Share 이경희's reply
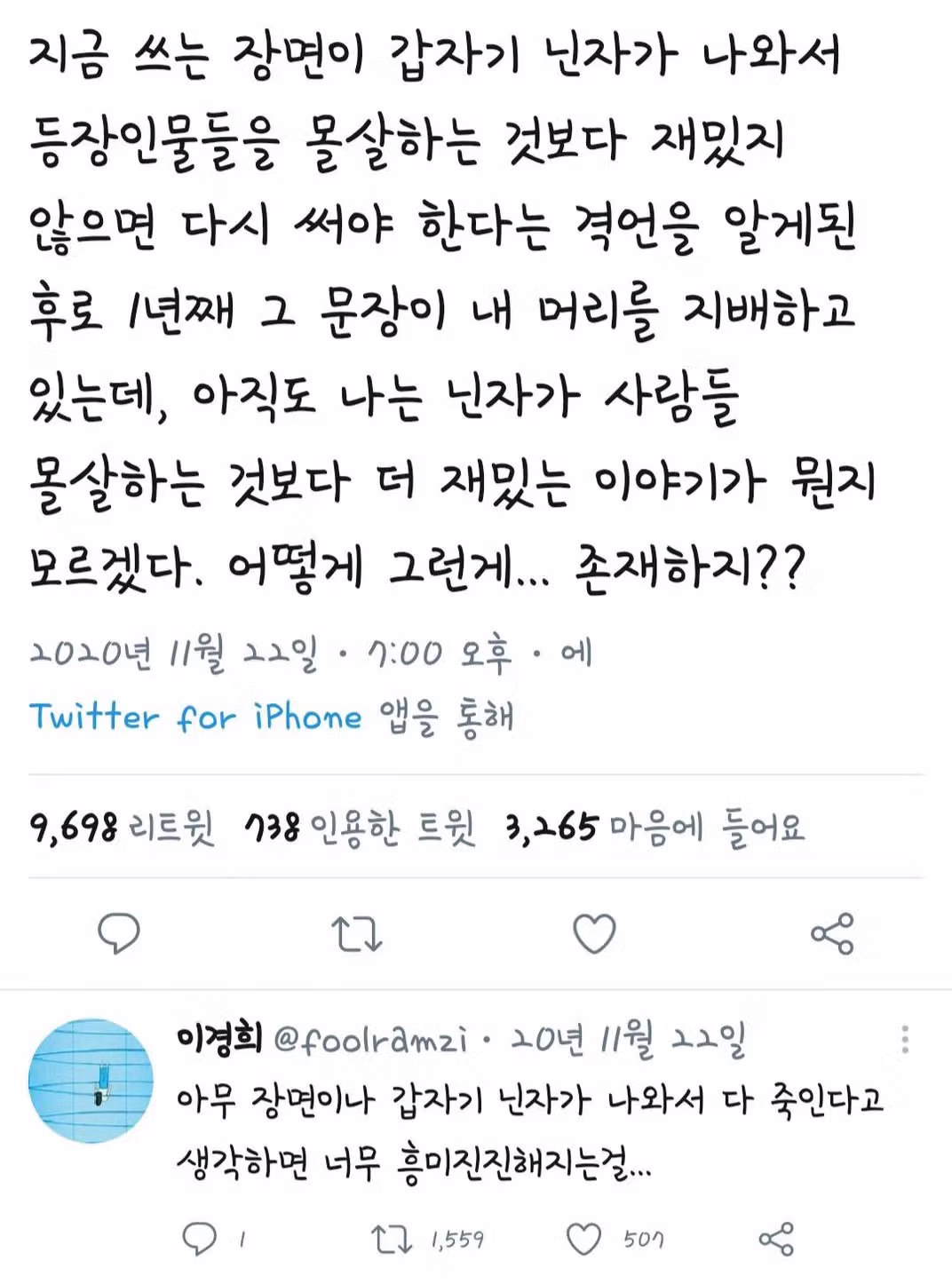The image size is (952, 1284). tap(776, 1239)
